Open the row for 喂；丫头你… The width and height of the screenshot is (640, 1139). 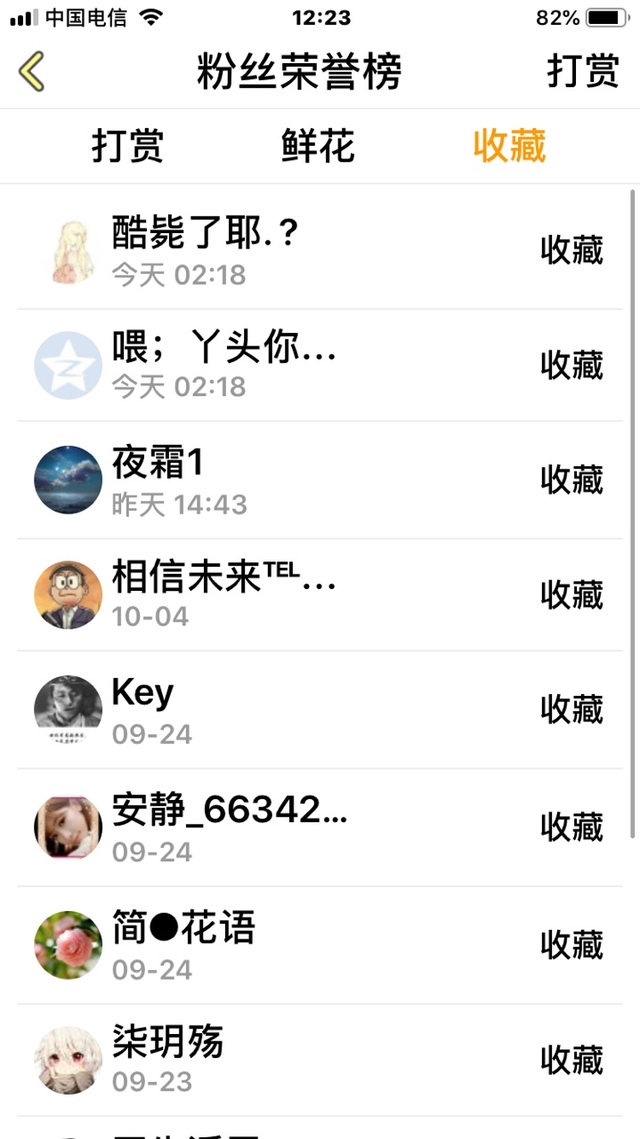[320, 365]
